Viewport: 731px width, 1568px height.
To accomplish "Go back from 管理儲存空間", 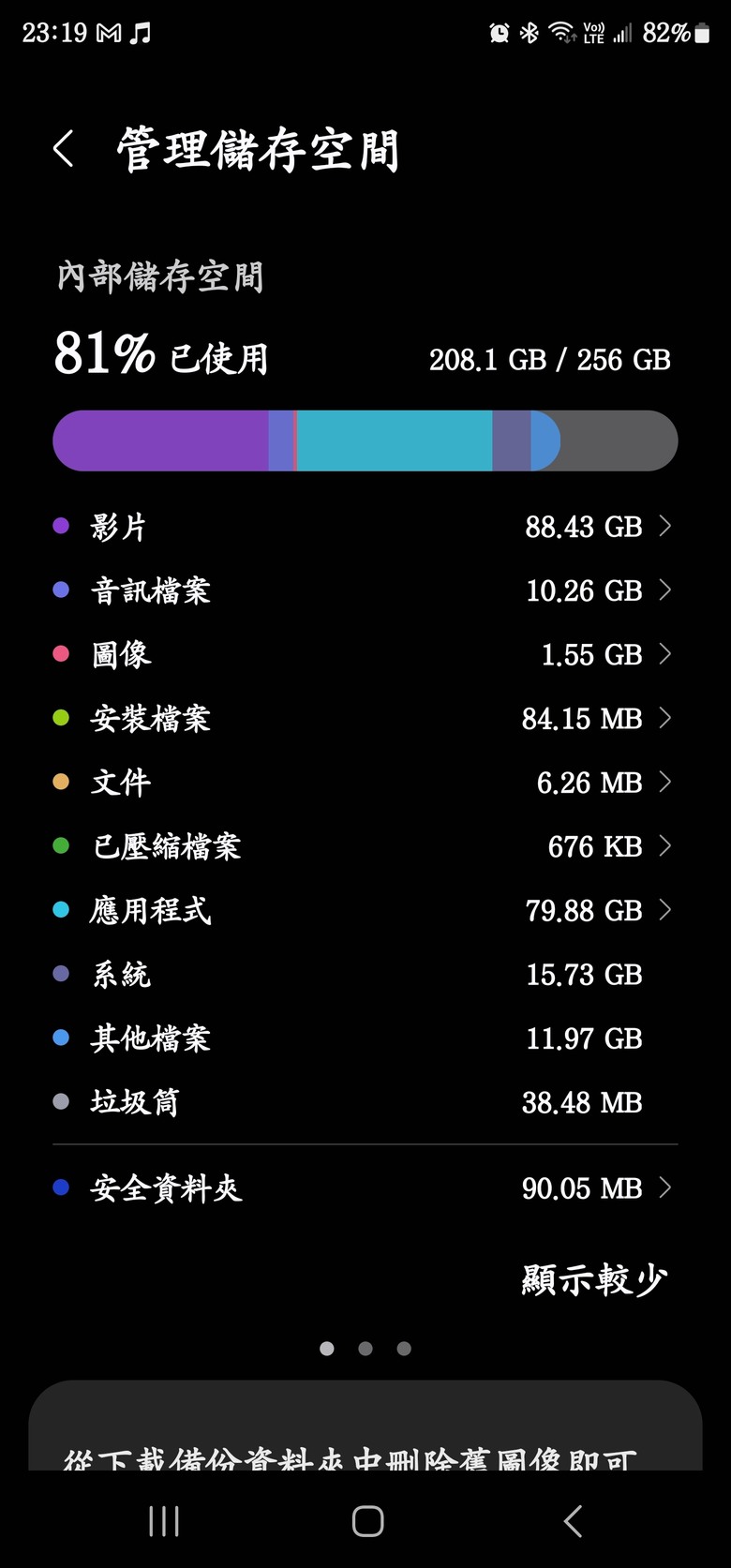I will coord(64,149).
